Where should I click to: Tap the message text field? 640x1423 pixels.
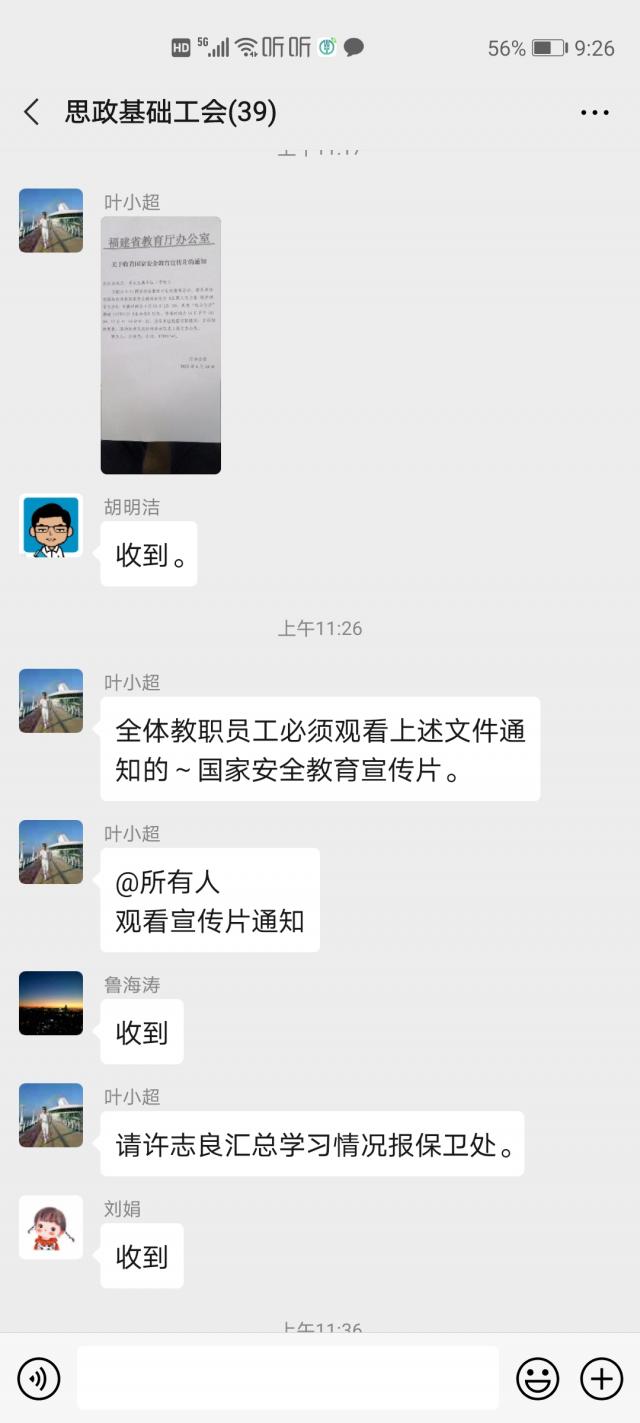coord(287,1378)
